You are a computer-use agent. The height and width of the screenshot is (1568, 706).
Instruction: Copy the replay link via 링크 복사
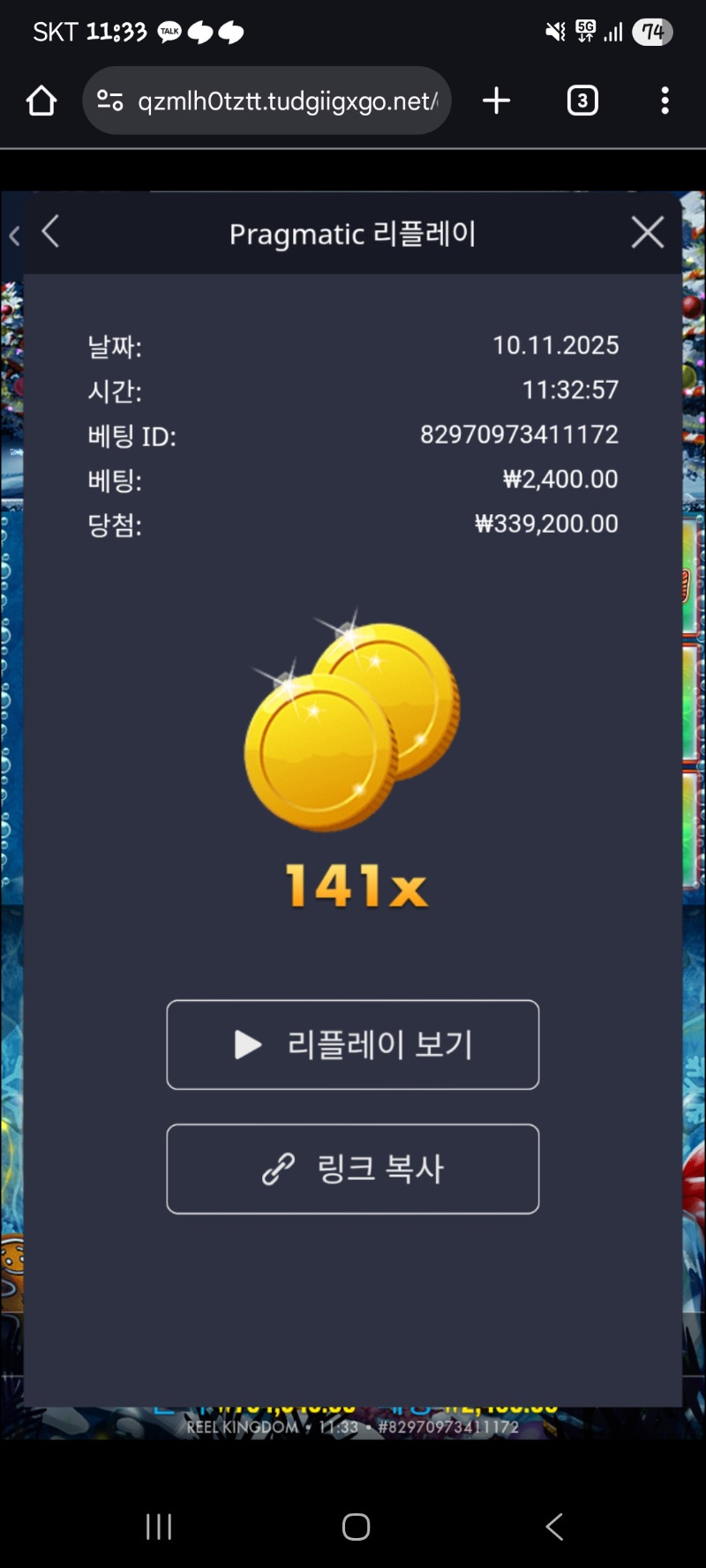point(352,1169)
